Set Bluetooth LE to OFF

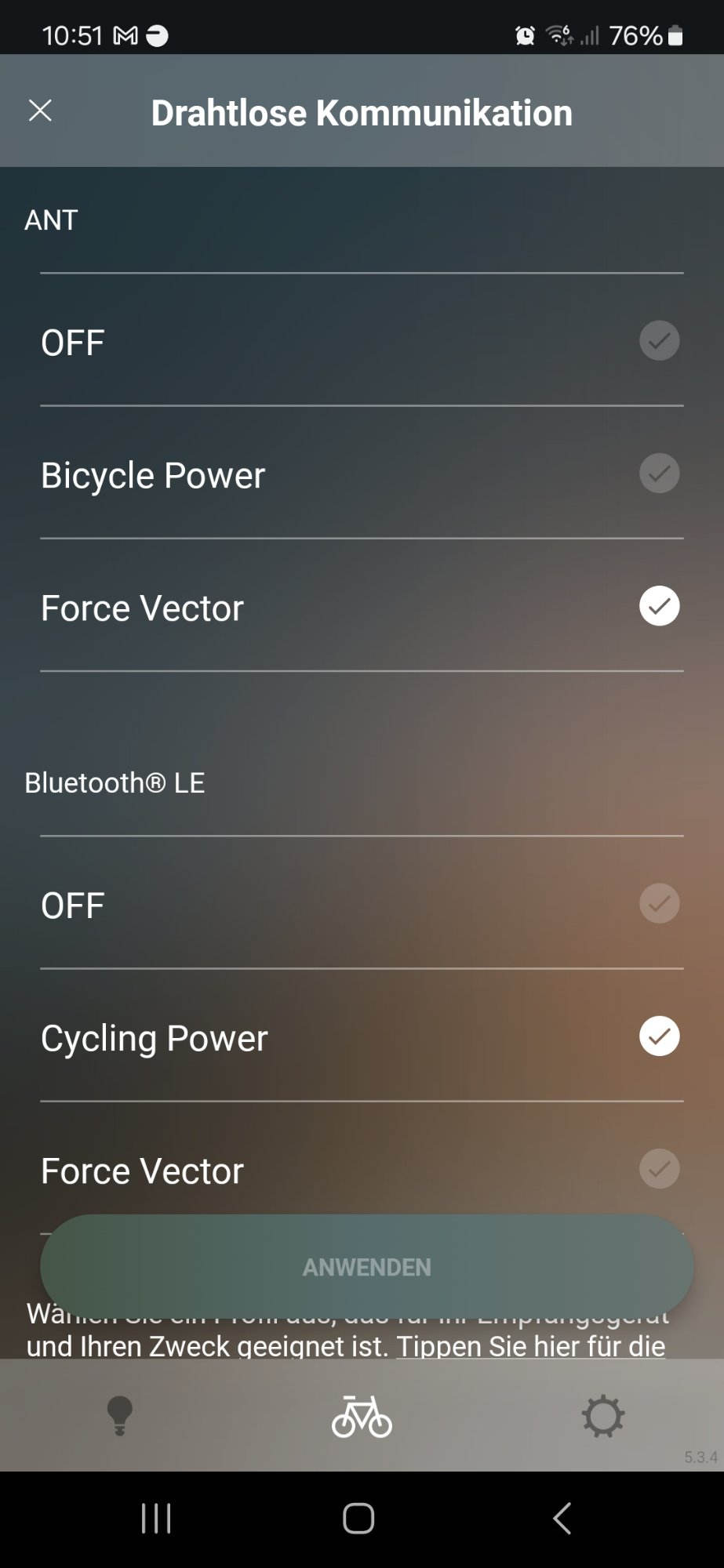(362, 903)
